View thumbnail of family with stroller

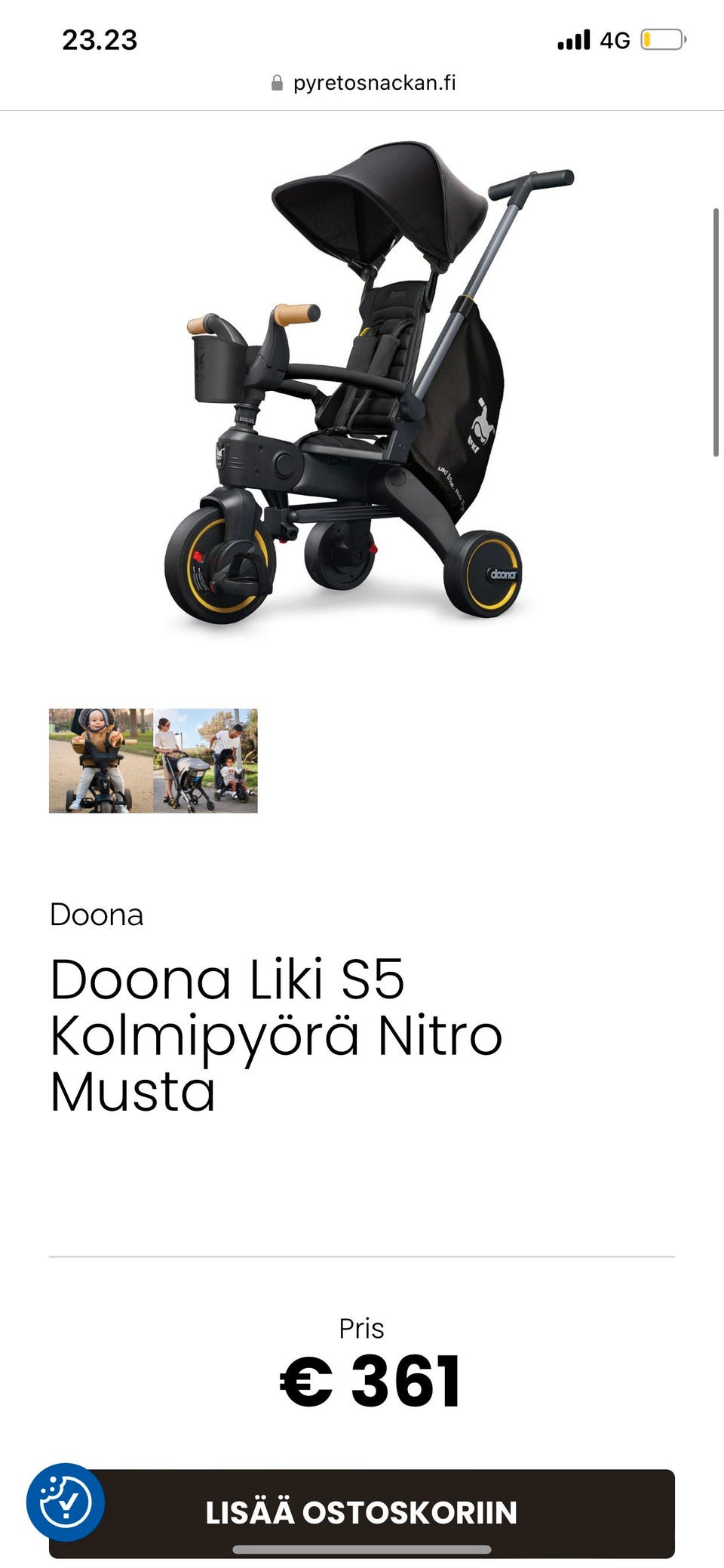pos(206,761)
